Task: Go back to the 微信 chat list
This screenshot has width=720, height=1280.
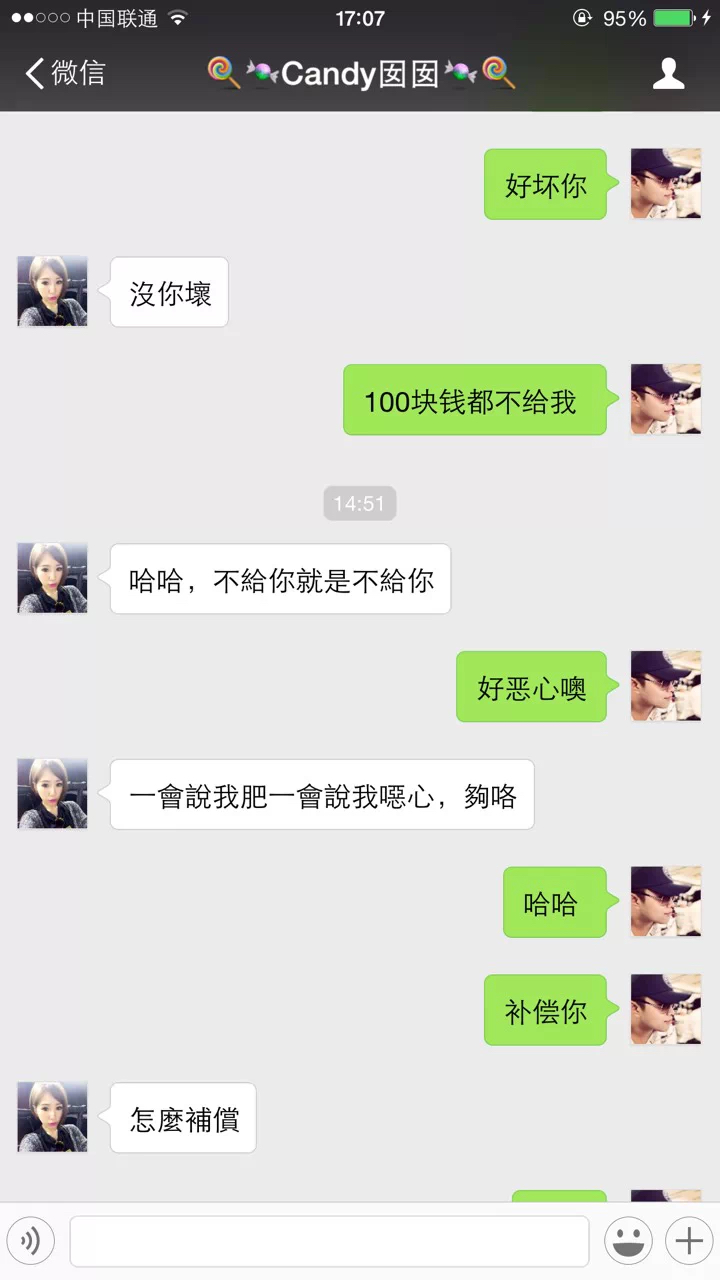Action: click(x=65, y=73)
